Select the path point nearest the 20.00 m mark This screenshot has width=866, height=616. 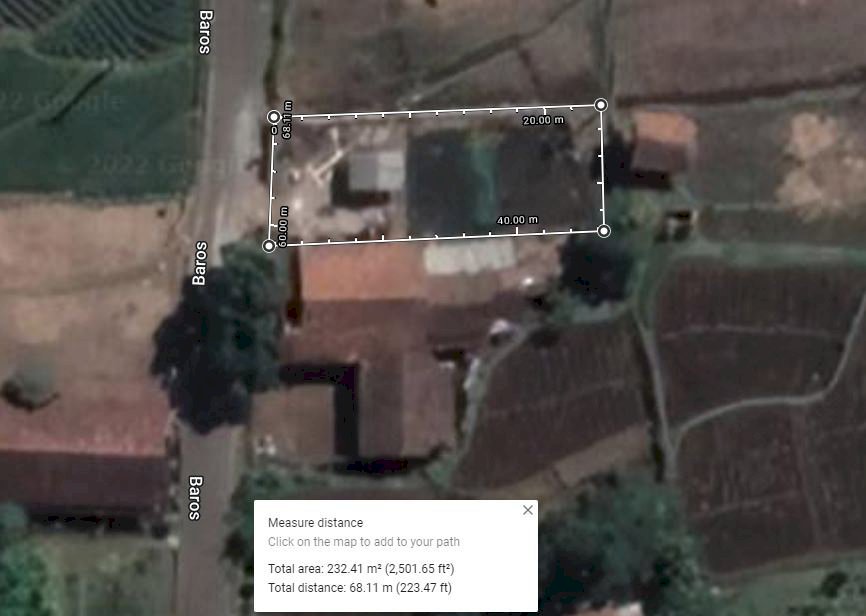coord(600,104)
